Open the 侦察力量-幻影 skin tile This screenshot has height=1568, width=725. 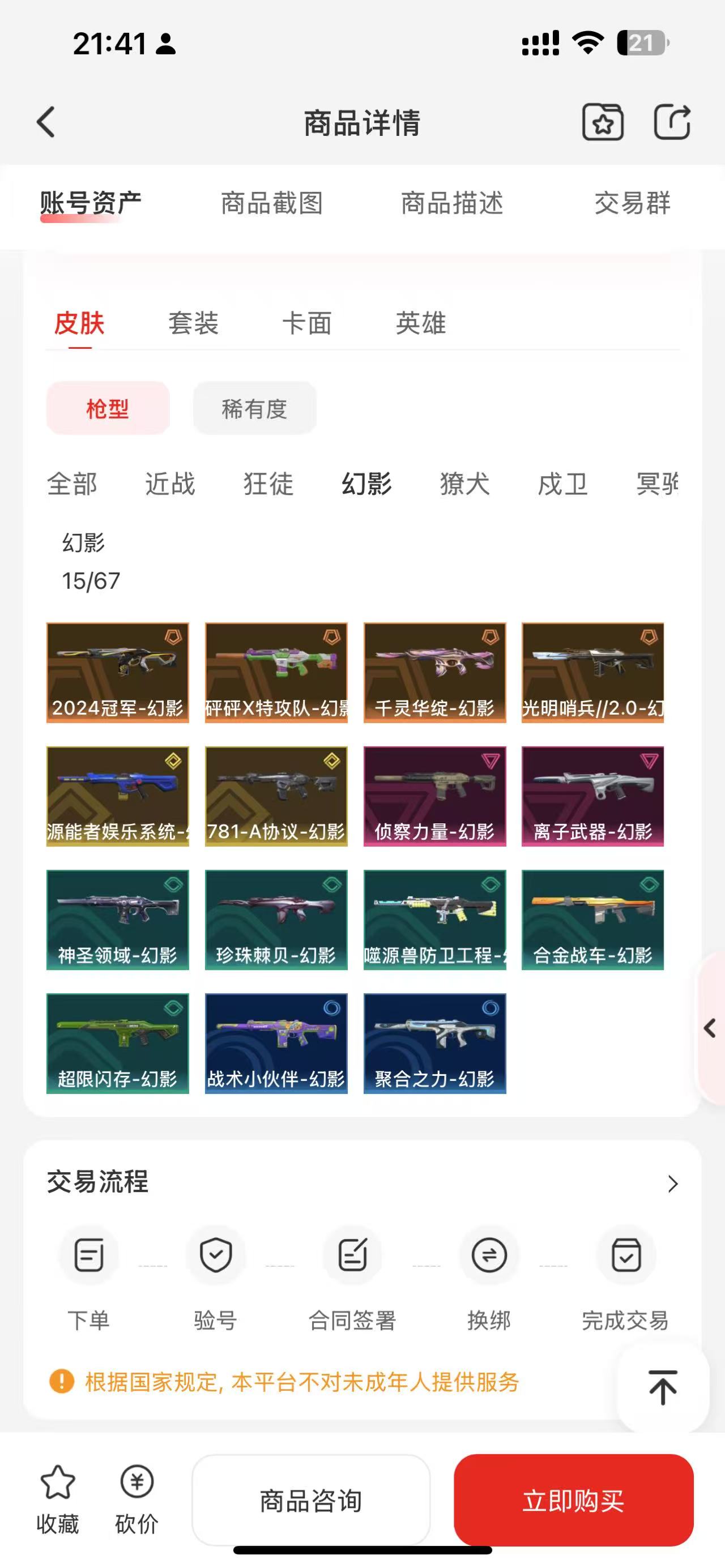click(x=434, y=796)
